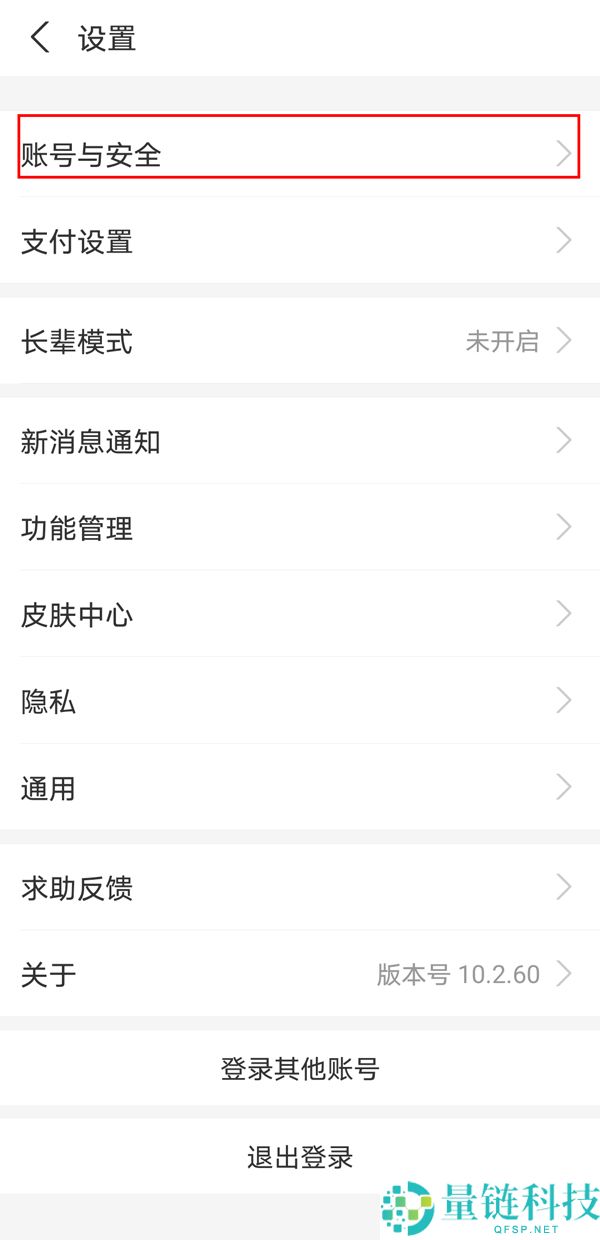Open 隐私 settings
Image resolution: width=600 pixels, height=1240 pixels.
[x=299, y=702]
